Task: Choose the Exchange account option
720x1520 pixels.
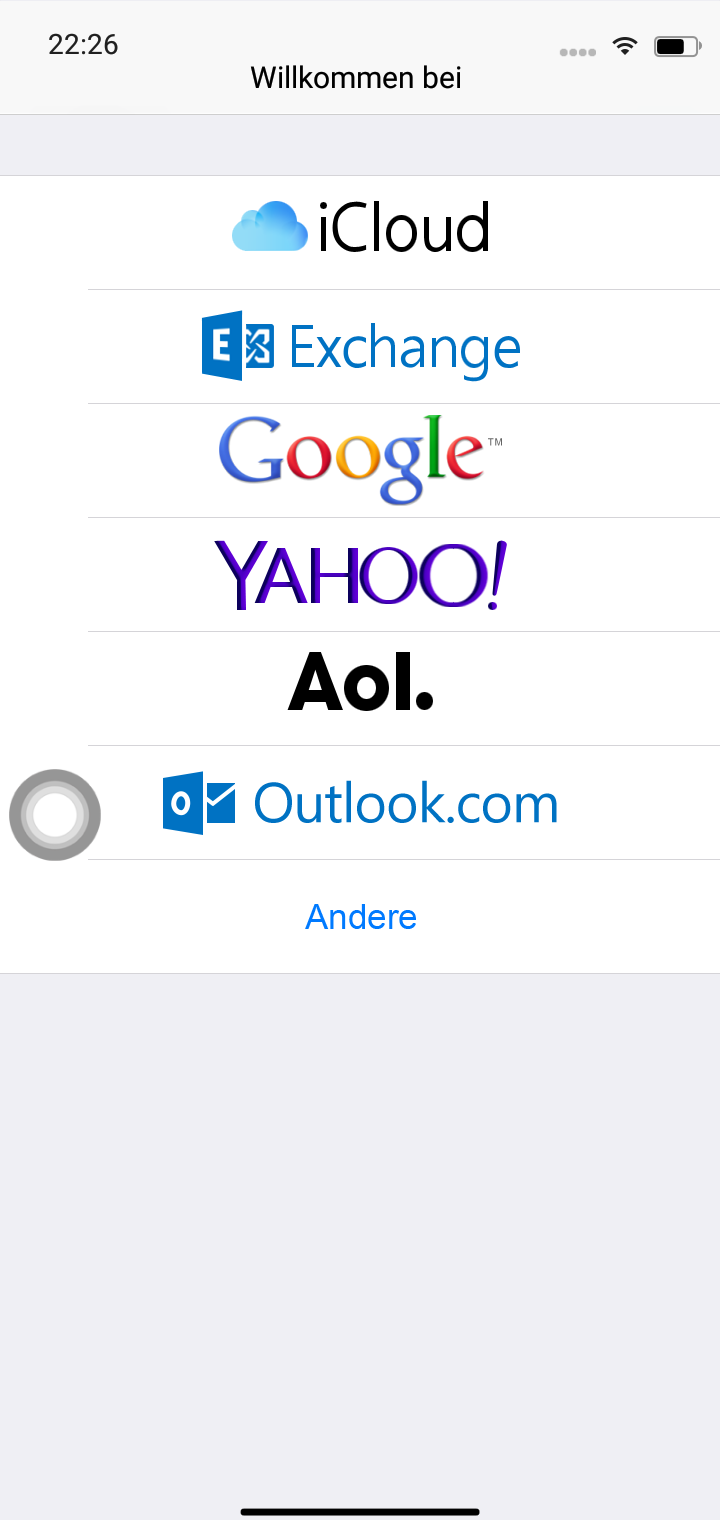Action: point(361,347)
